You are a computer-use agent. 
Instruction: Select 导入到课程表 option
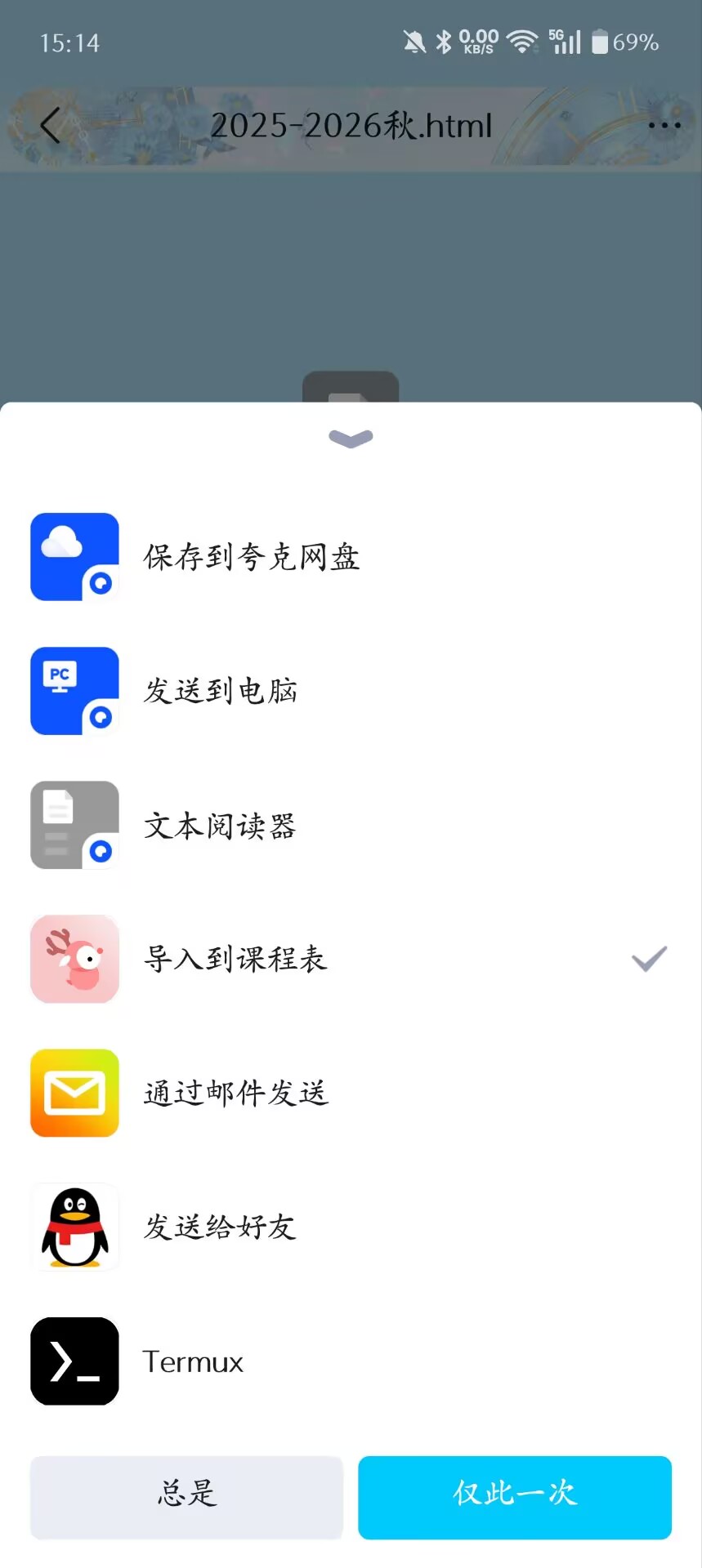(235, 959)
